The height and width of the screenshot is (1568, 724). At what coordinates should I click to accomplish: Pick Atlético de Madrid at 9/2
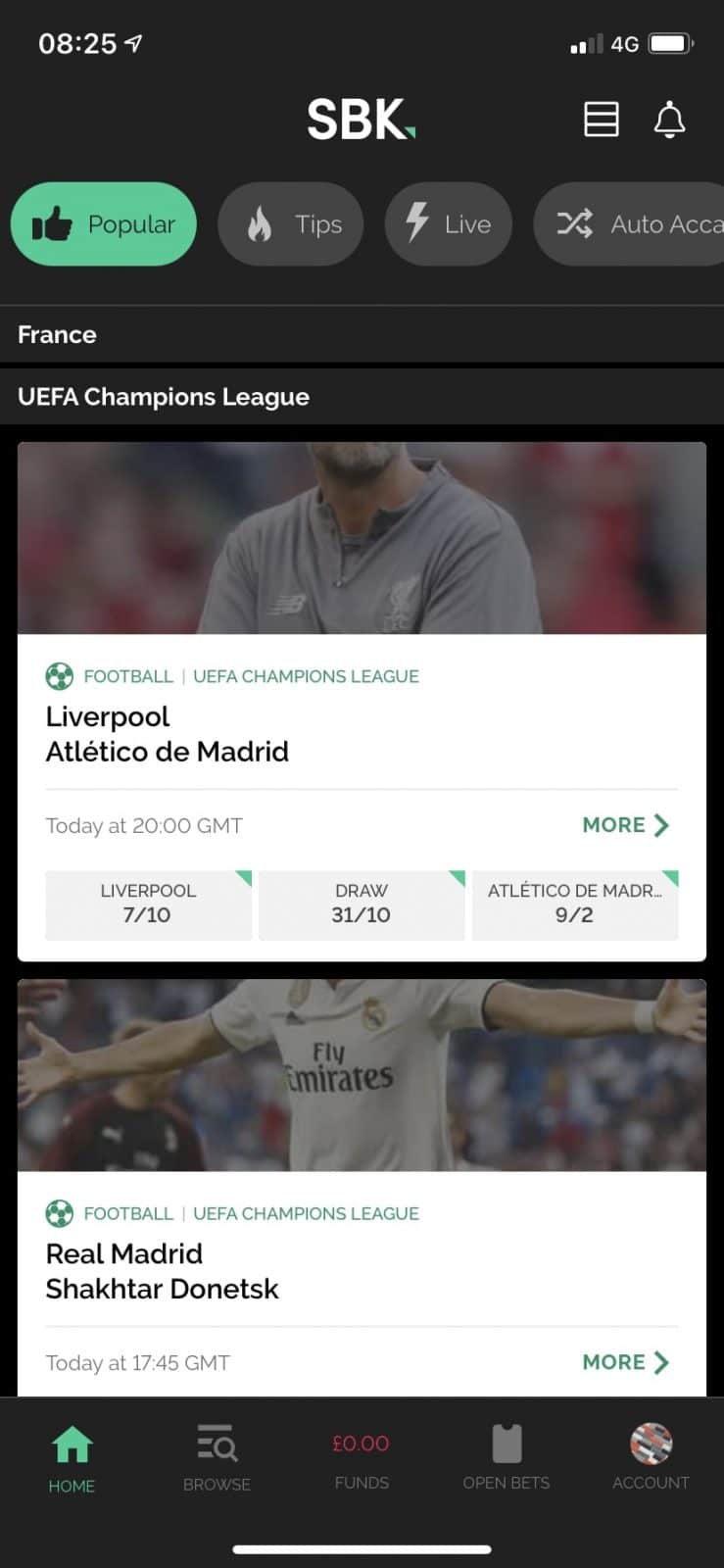(x=575, y=904)
